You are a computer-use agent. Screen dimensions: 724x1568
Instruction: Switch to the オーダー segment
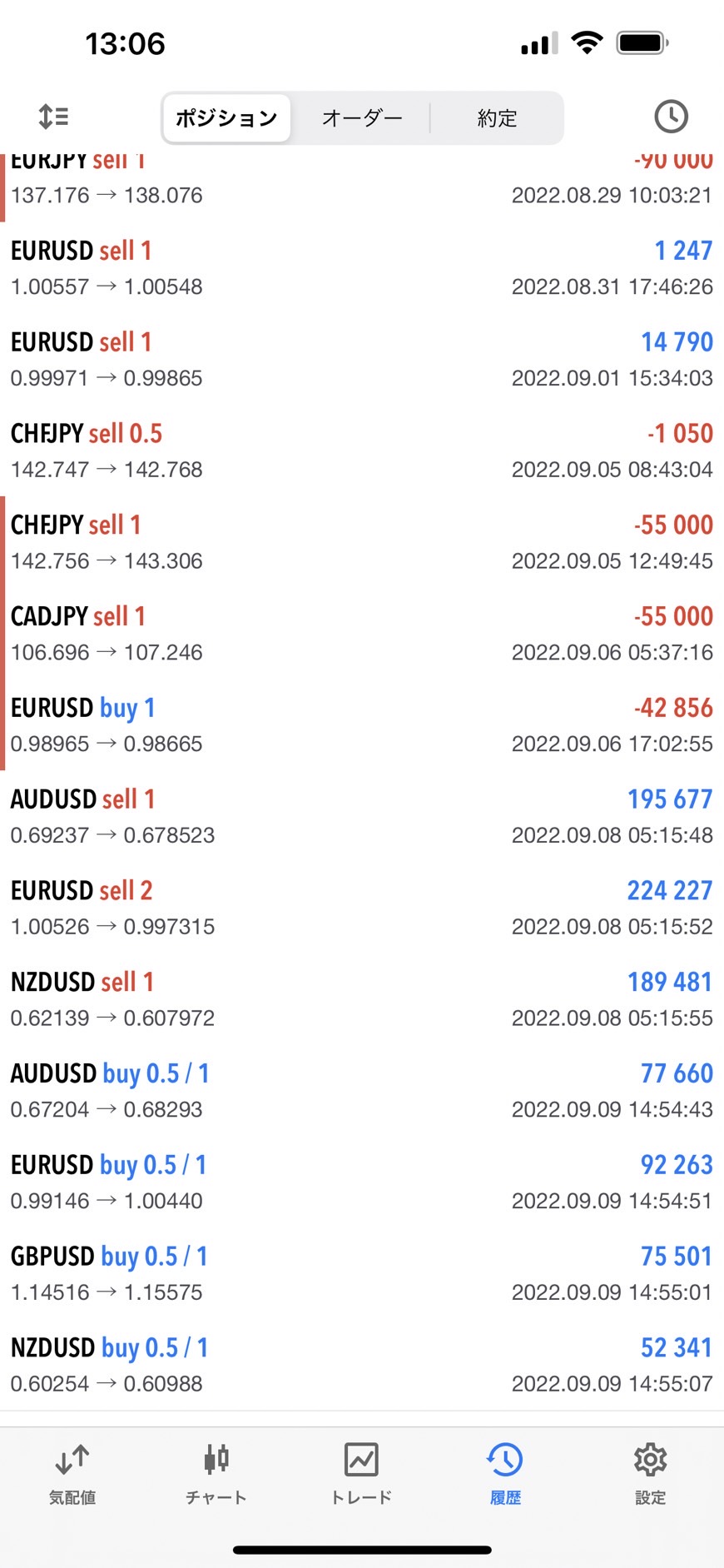(362, 118)
